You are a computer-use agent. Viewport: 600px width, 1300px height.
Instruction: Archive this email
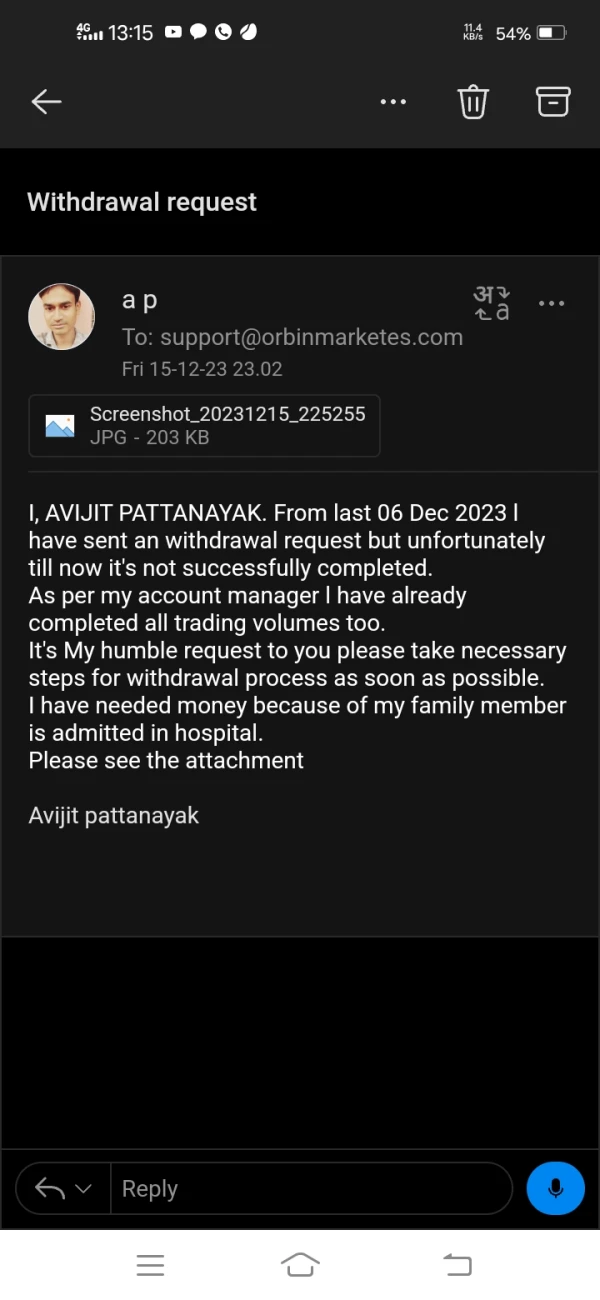tap(553, 101)
